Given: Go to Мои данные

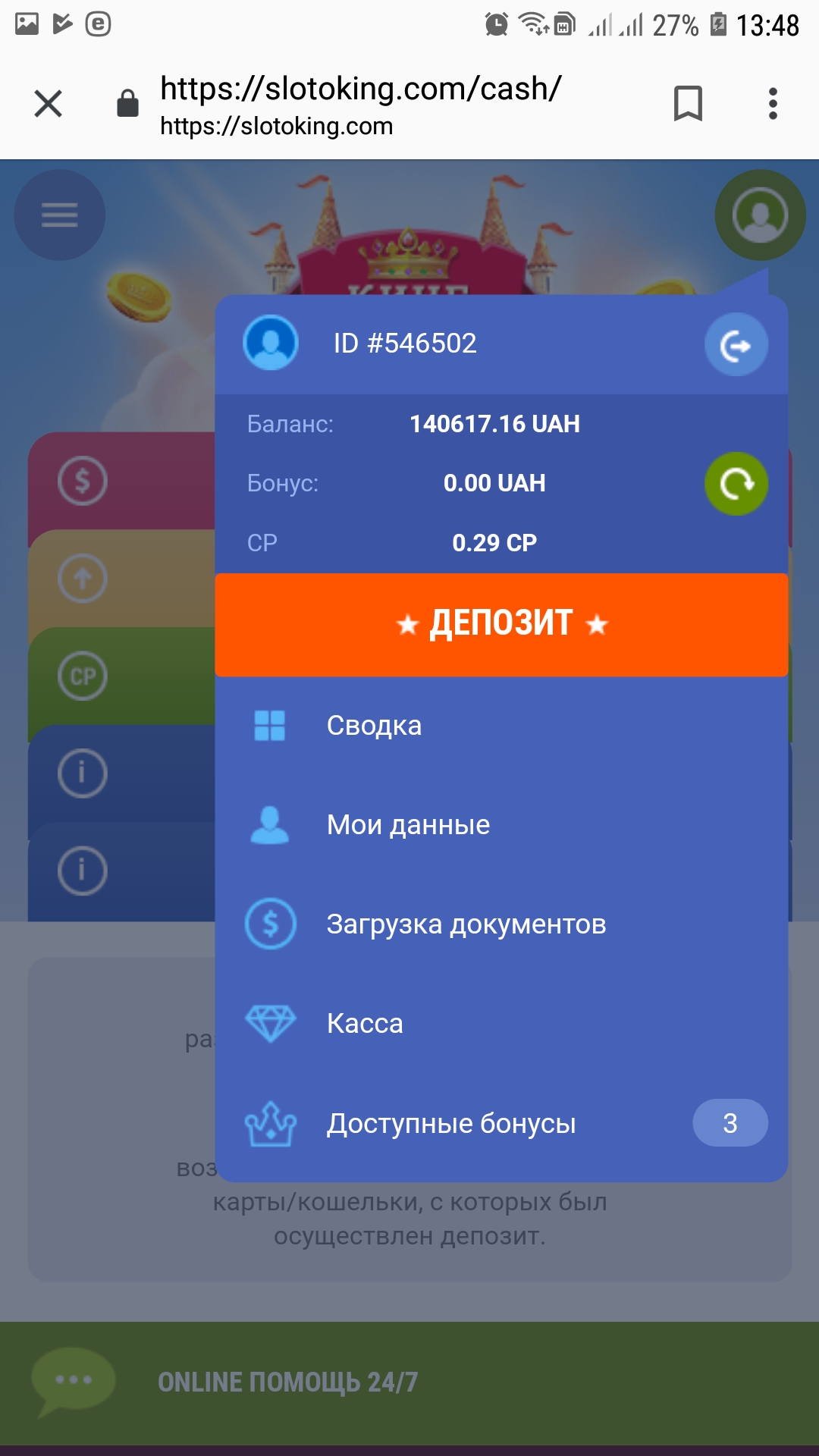Looking at the screenshot, I should pyautogui.click(x=408, y=825).
